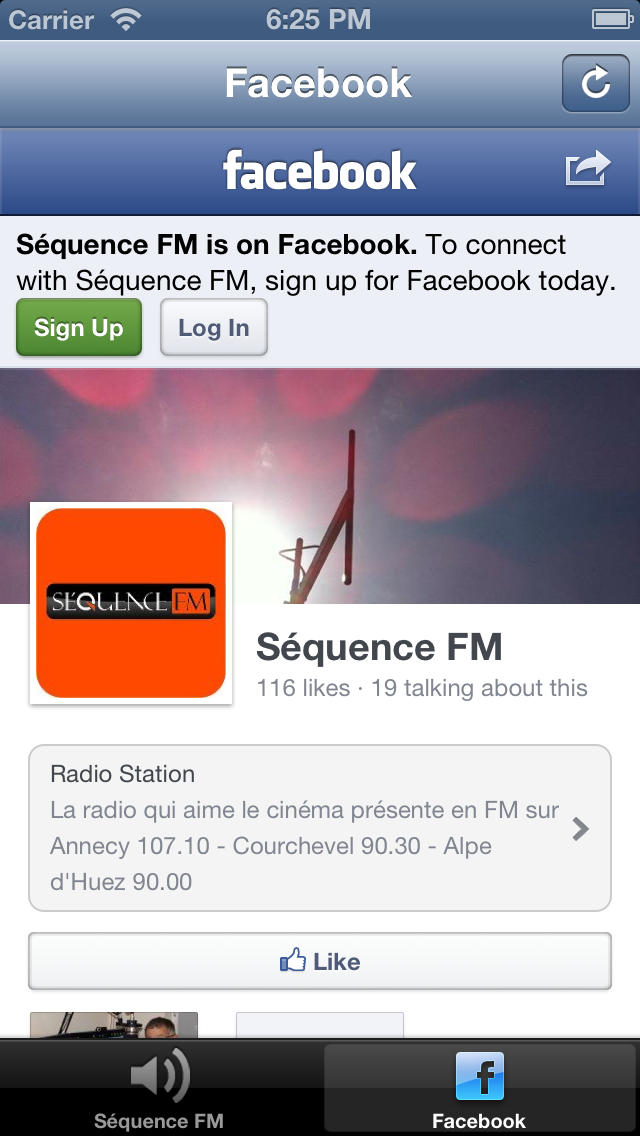Tap the Log In button
640x1136 pixels.
click(214, 327)
